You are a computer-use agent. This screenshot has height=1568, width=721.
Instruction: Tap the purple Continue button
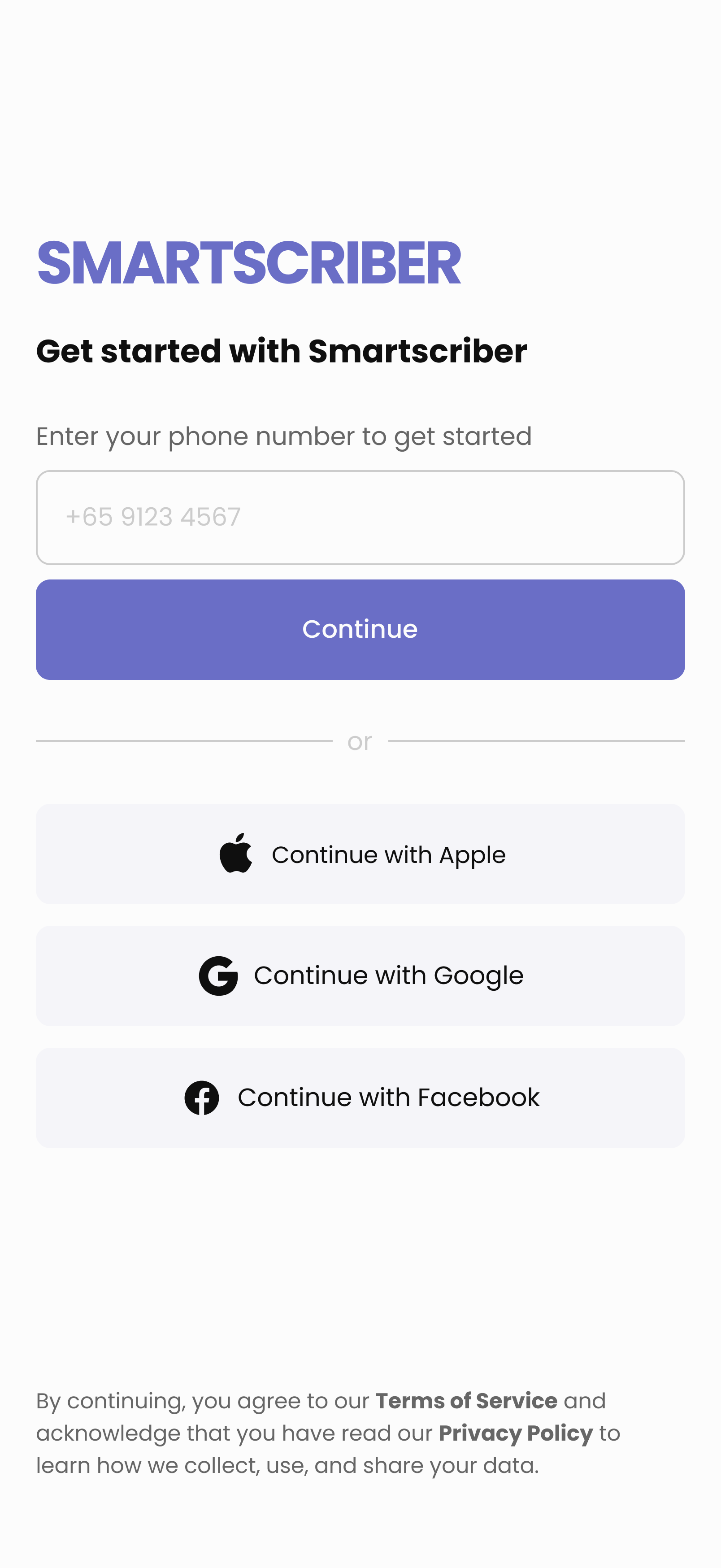click(360, 629)
